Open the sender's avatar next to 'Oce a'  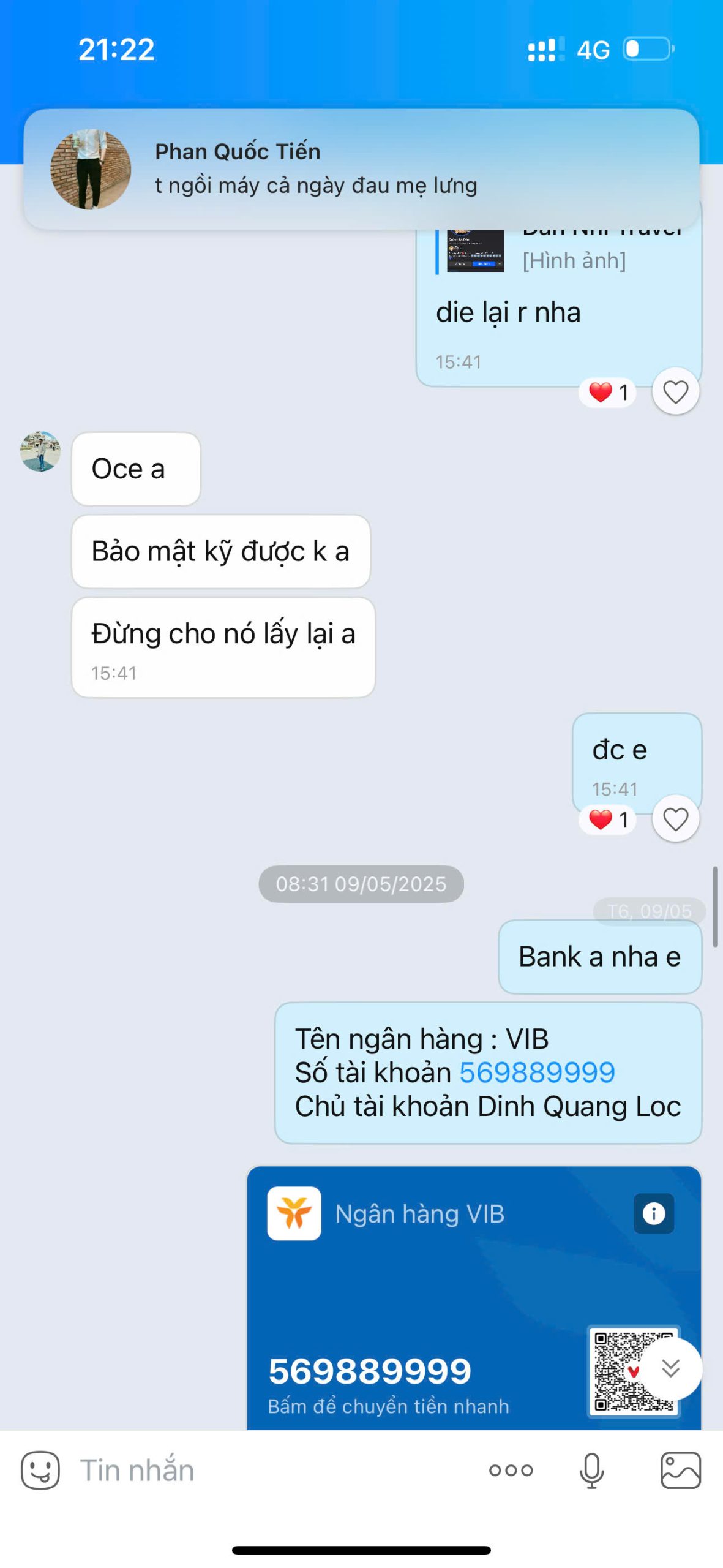40,451
